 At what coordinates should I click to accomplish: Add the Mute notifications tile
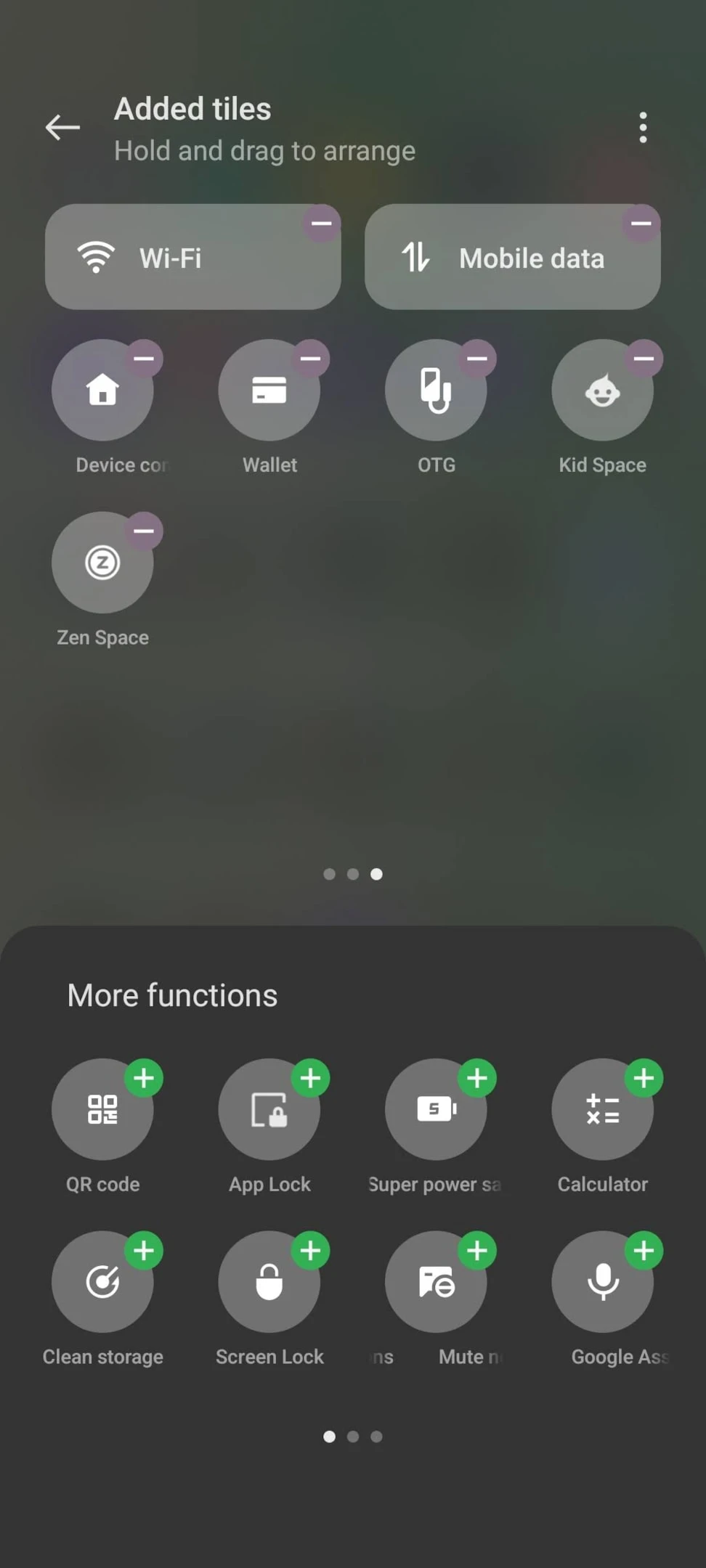[x=476, y=1251]
